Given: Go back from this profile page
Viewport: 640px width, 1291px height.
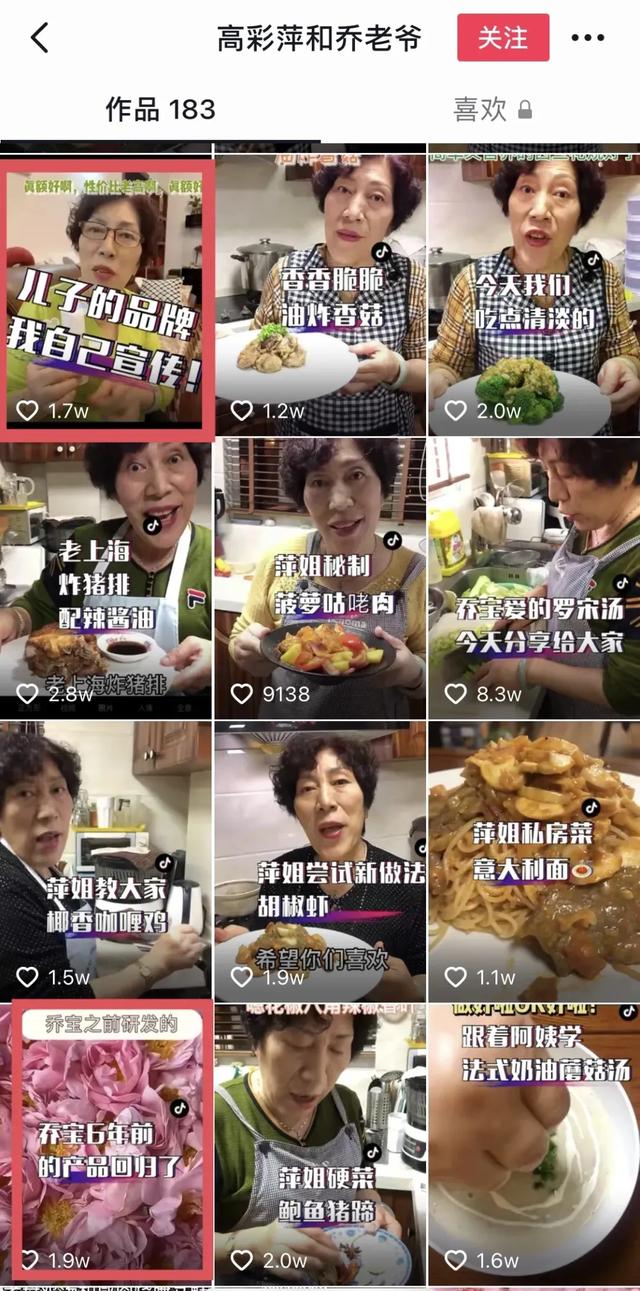Looking at the screenshot, I should [40, 39].
